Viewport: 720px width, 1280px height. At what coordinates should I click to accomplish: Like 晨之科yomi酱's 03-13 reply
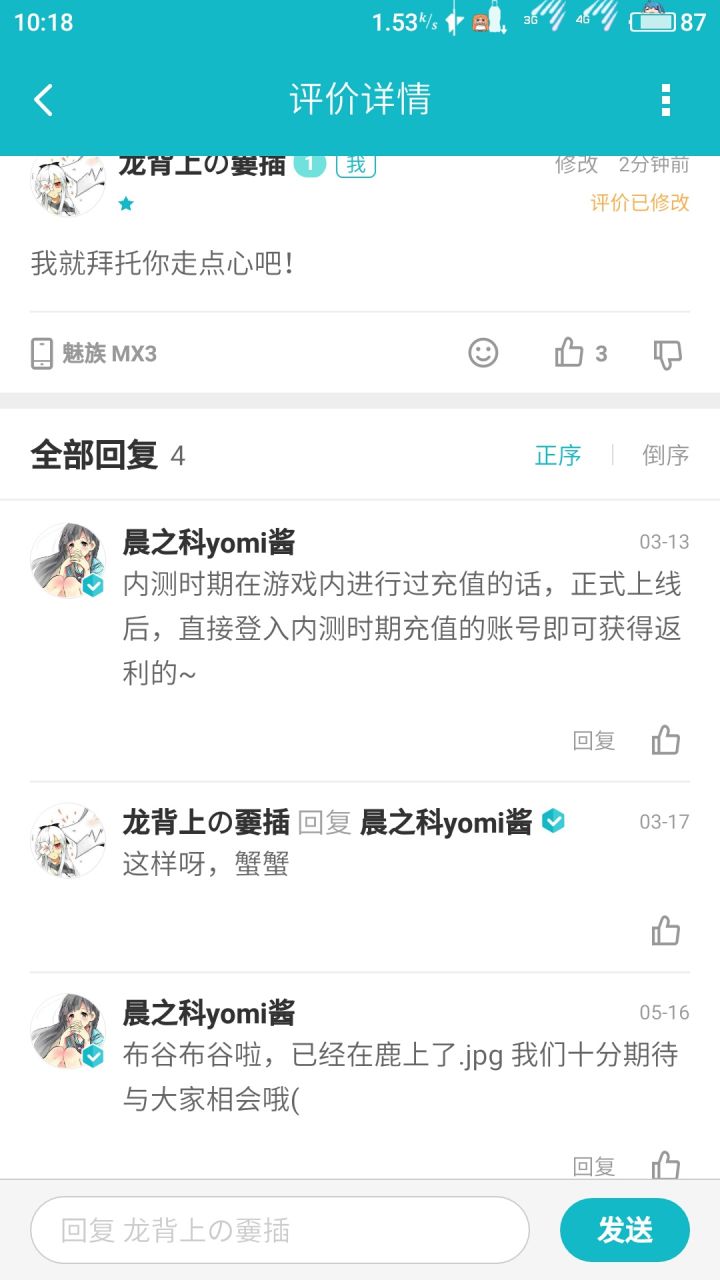click(666, 740)
